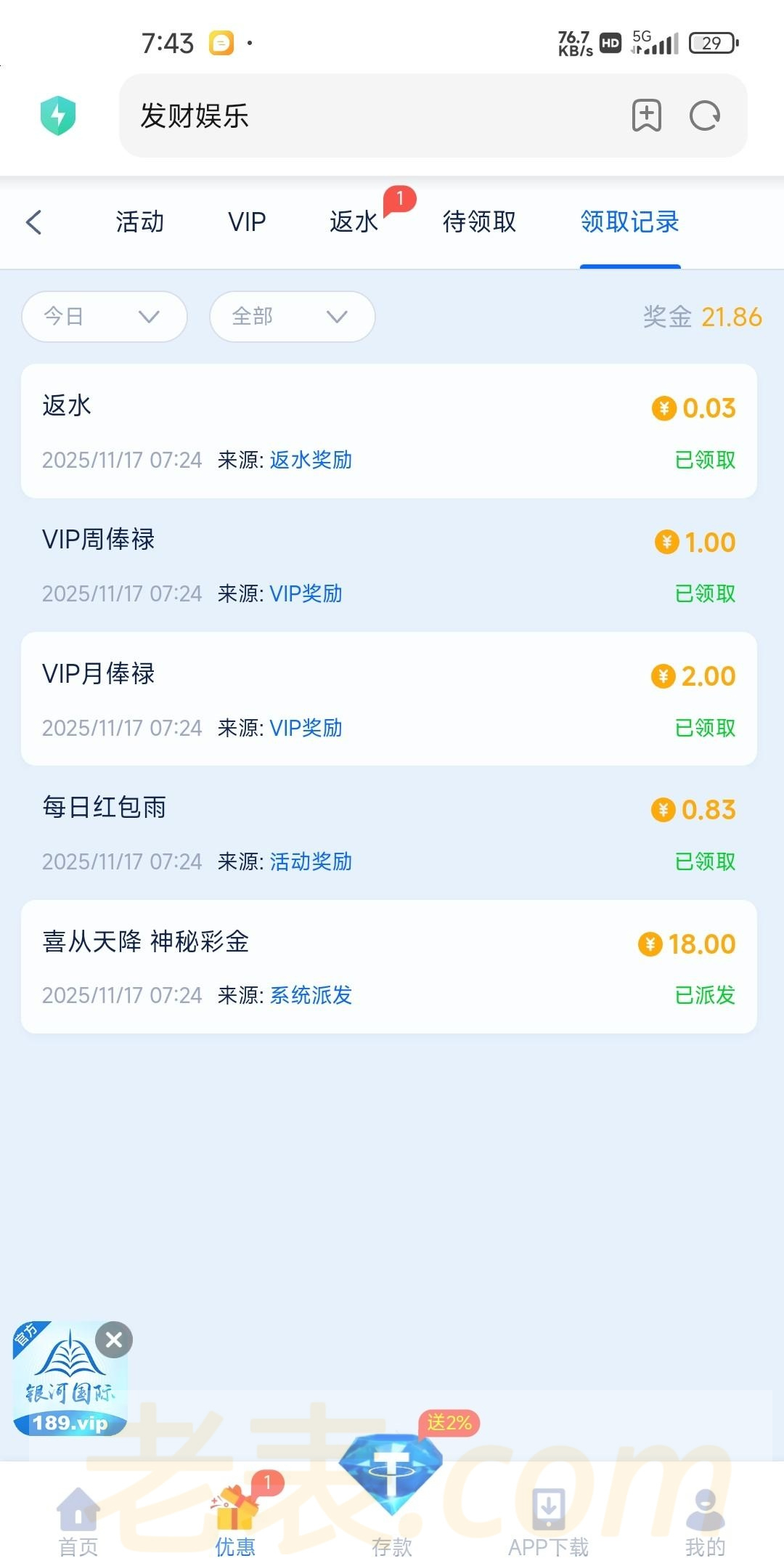Image resolution: width=784 pixels, height=1566 pixels.
Task: Go to the 首页 tab
Action: coord(78,1522)
